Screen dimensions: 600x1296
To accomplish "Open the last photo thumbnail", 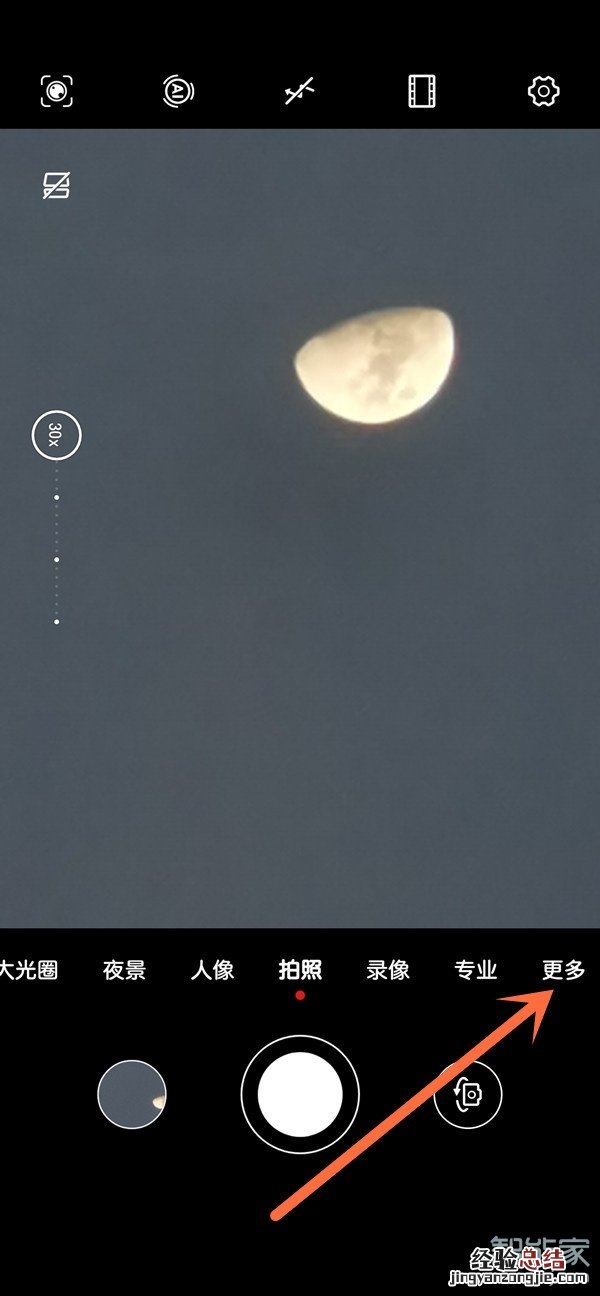I will pyautogui.click(x=132, y=1094).
